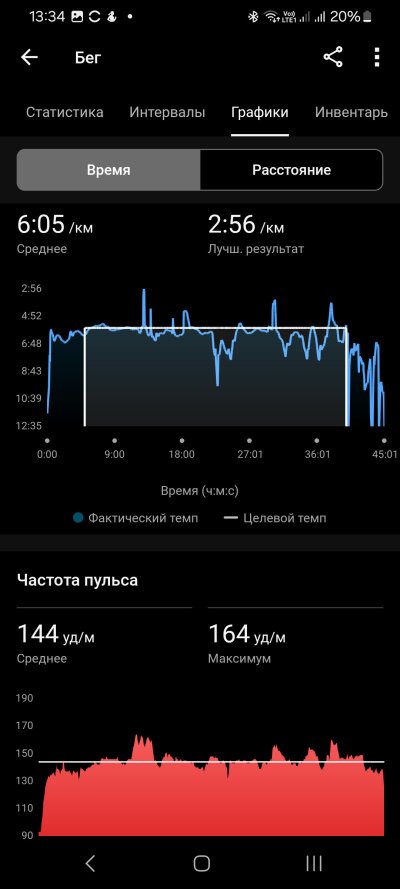Switch to the Инвентарь tab
Viewport: 400px width, 889px height.
point(351,112)
